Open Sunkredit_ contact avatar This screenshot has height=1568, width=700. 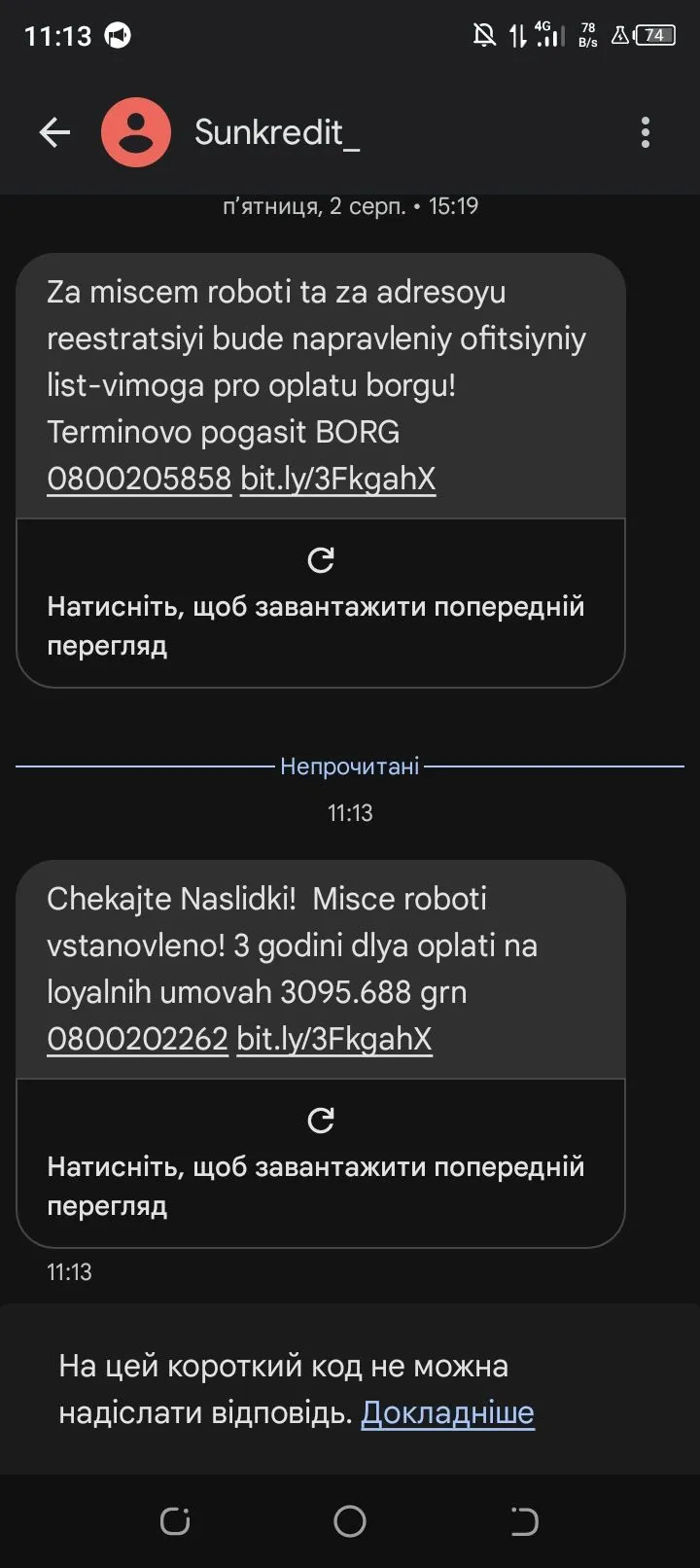[136, 132]
